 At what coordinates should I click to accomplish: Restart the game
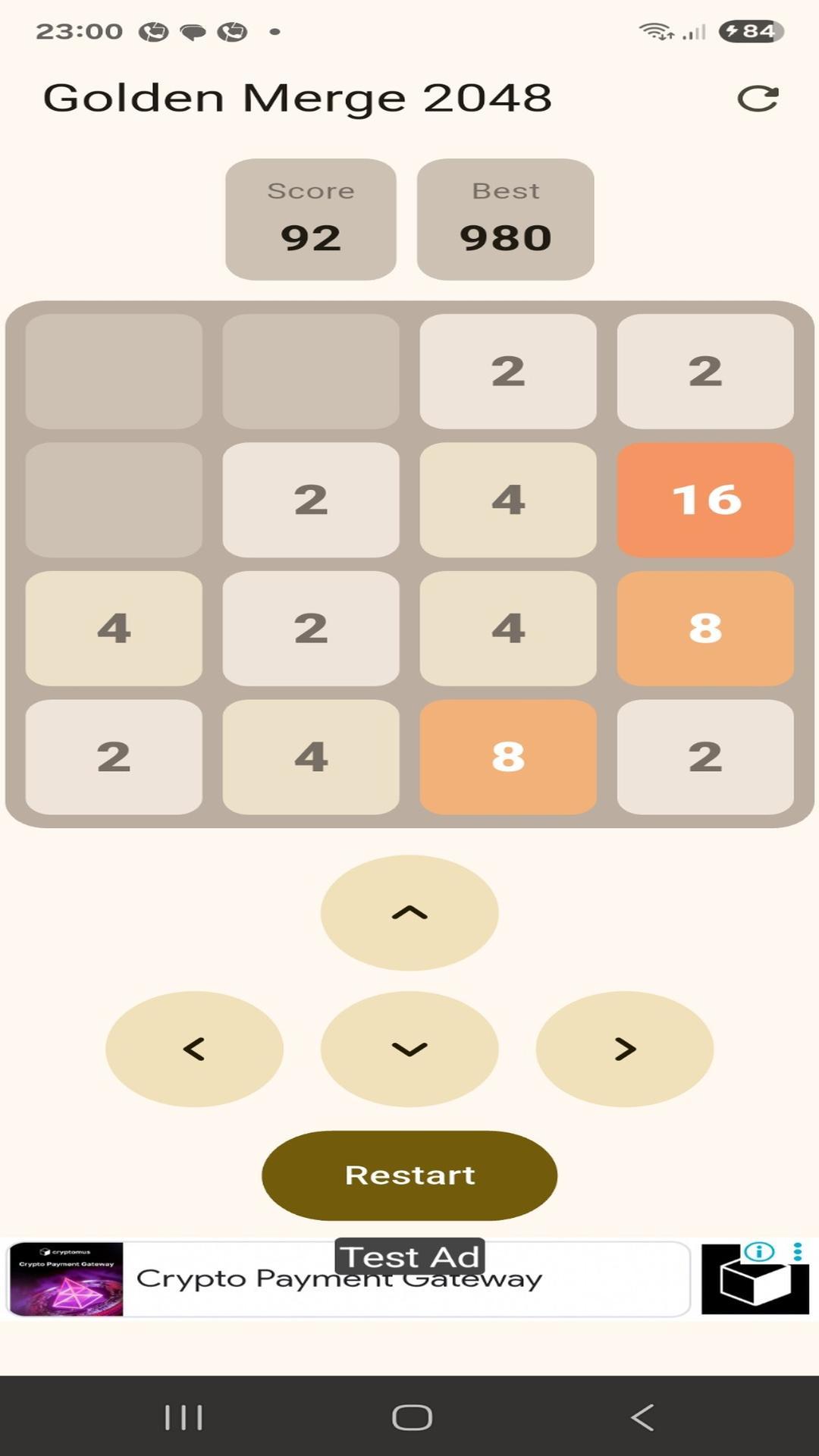click(409, 1175)
